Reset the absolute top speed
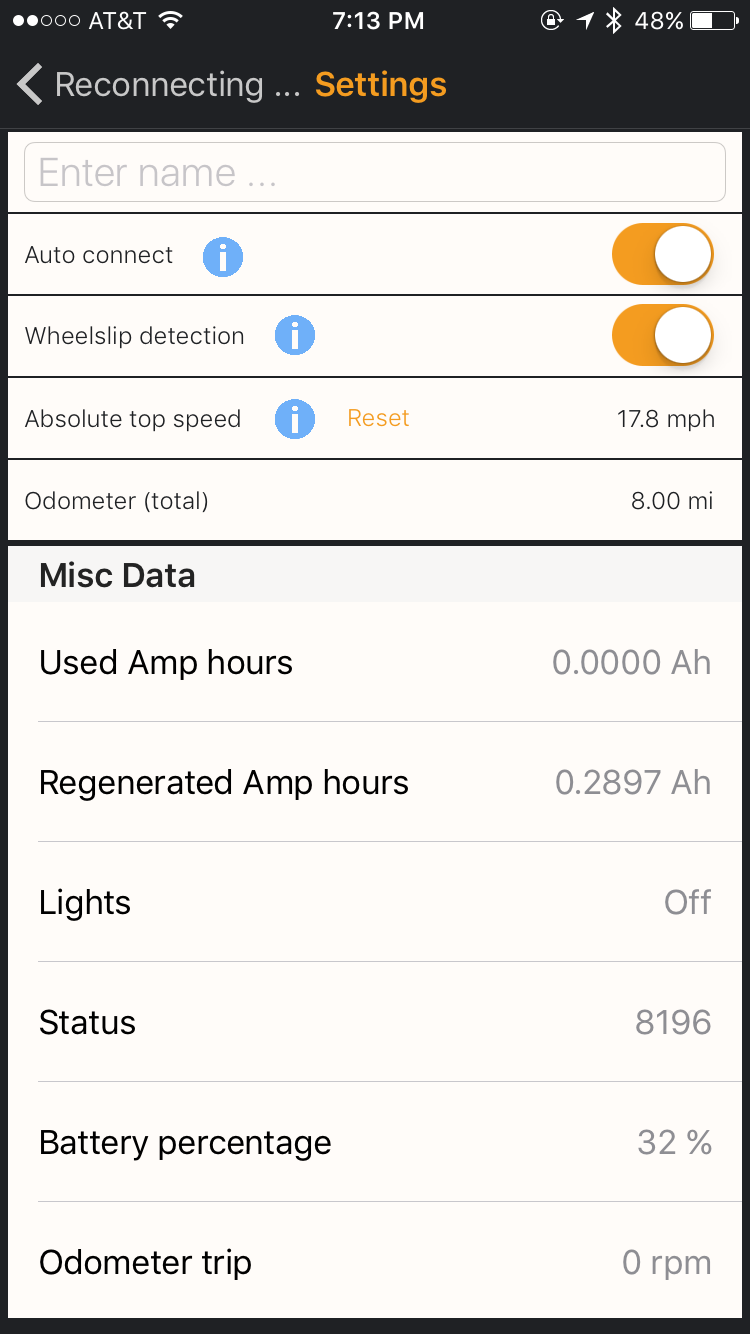 [x=378, y=419]
